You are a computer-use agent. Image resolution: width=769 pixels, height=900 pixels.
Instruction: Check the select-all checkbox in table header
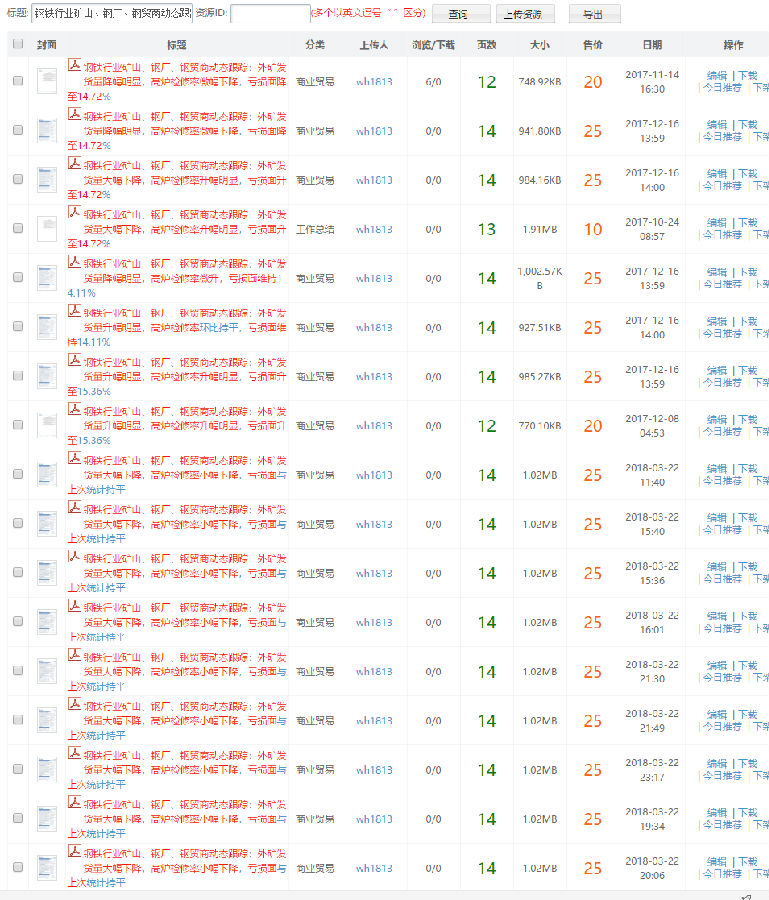coord(17,44)
